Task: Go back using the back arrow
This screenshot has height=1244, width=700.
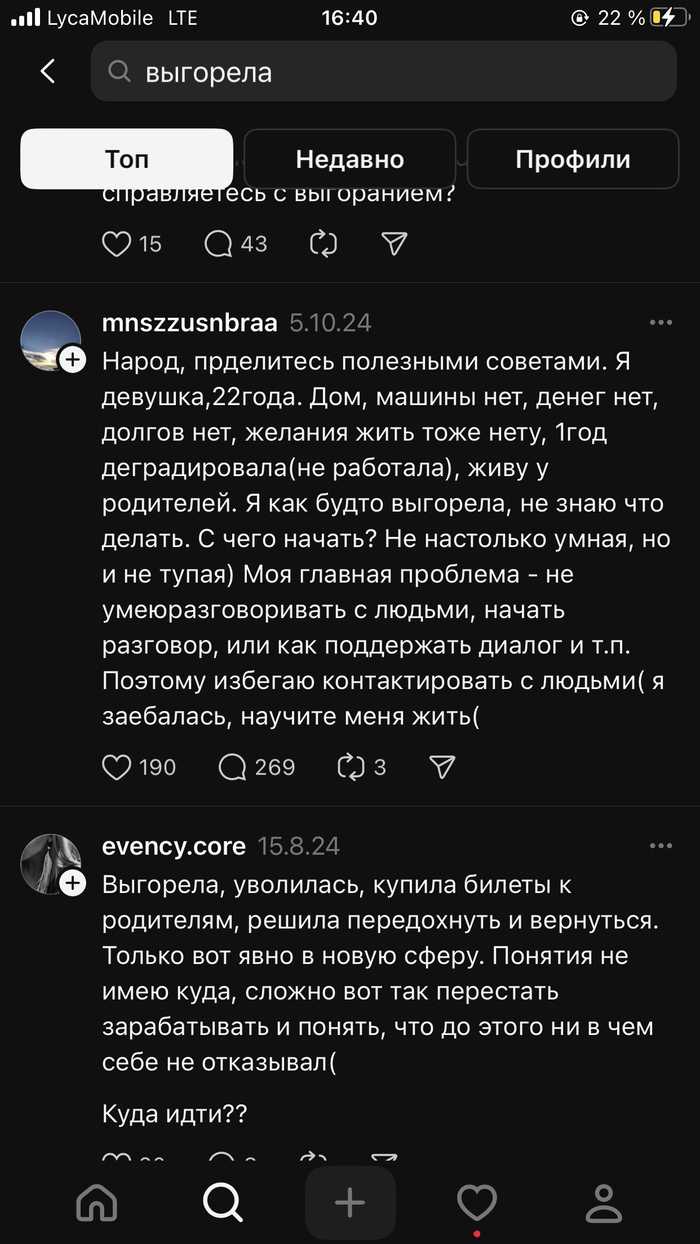Action: [47, 71]
